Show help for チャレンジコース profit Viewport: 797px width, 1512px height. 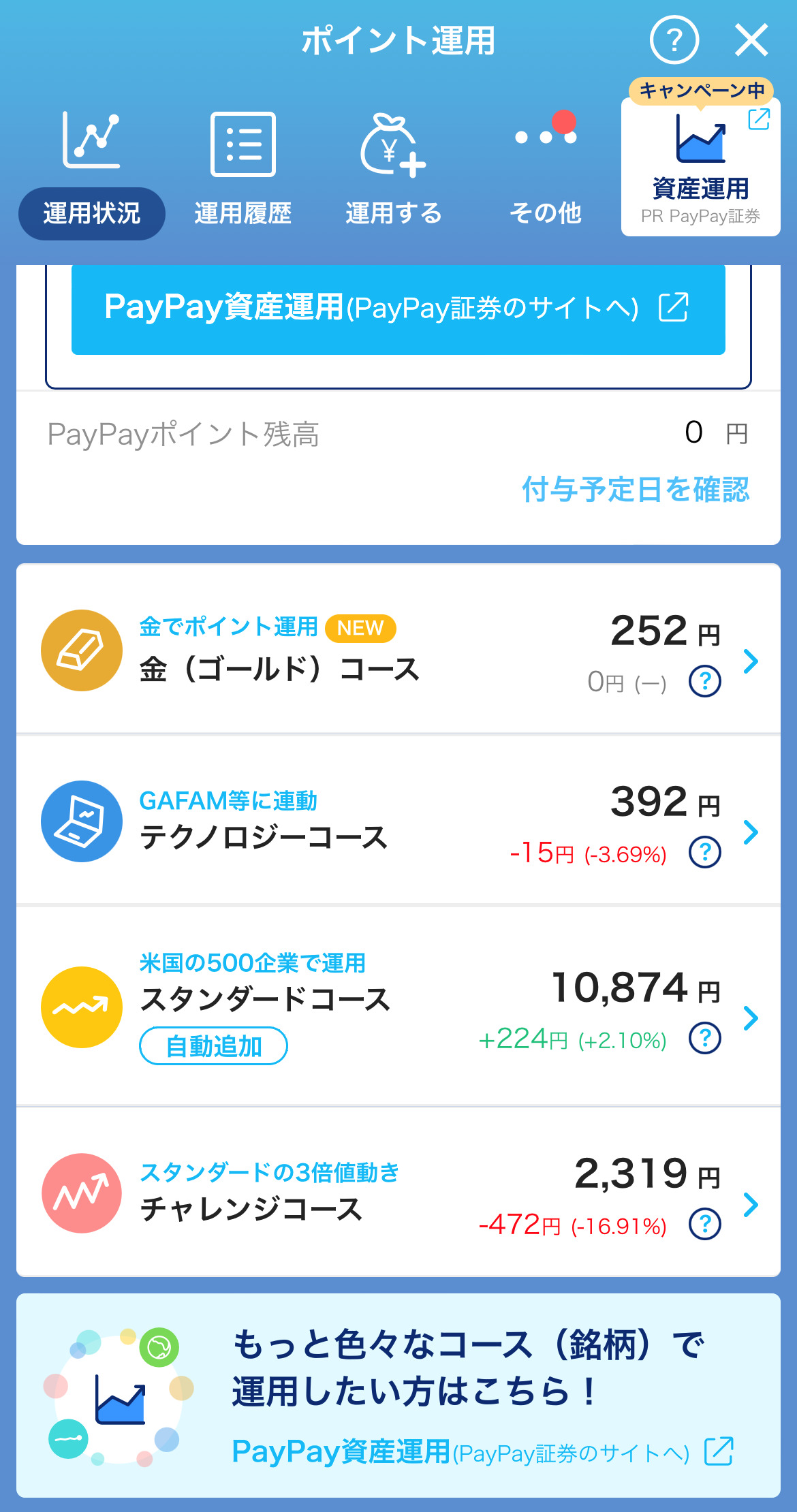pyautogui.click(x=705, y=1225)
